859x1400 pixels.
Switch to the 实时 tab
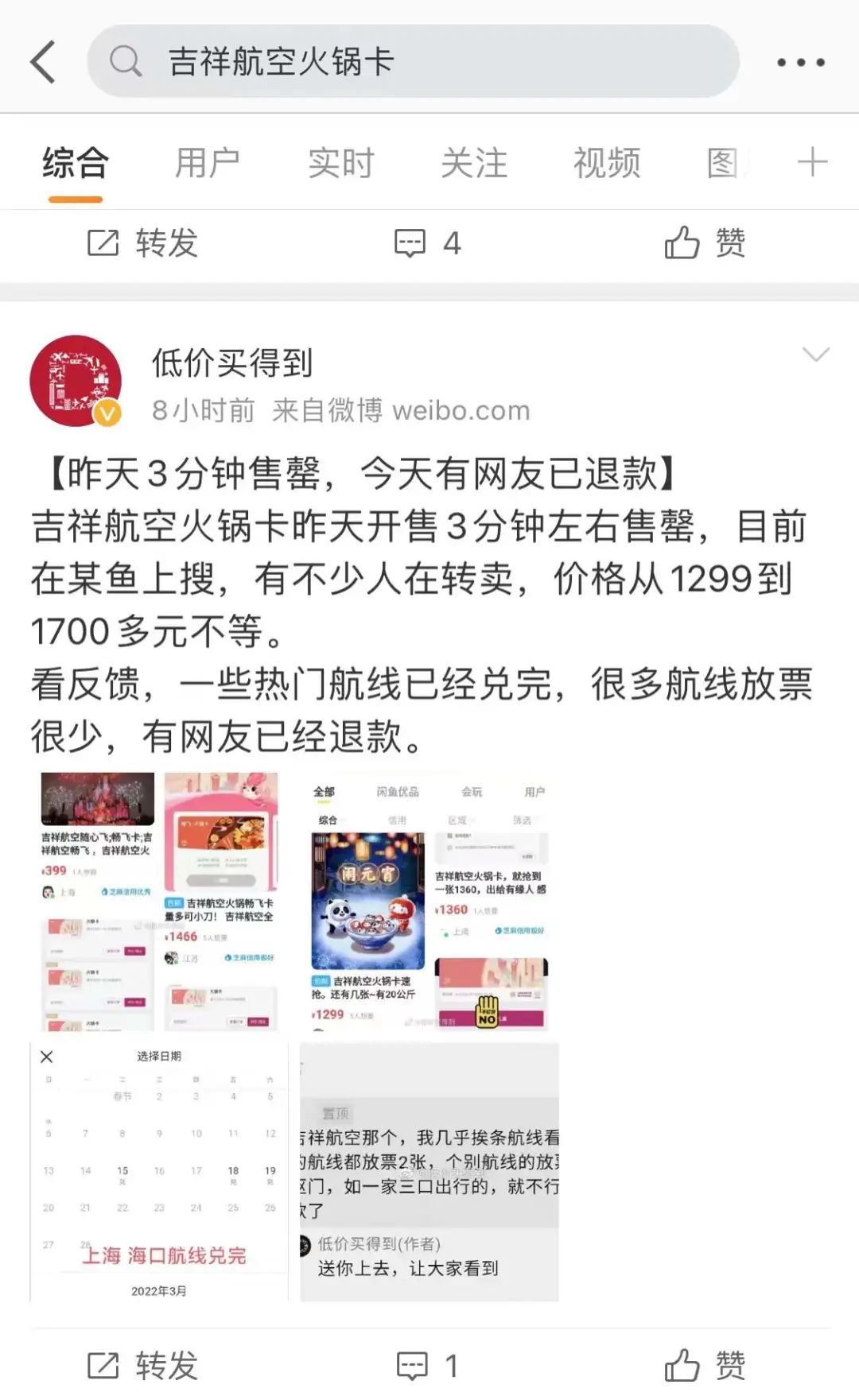(x=341, y=164)
